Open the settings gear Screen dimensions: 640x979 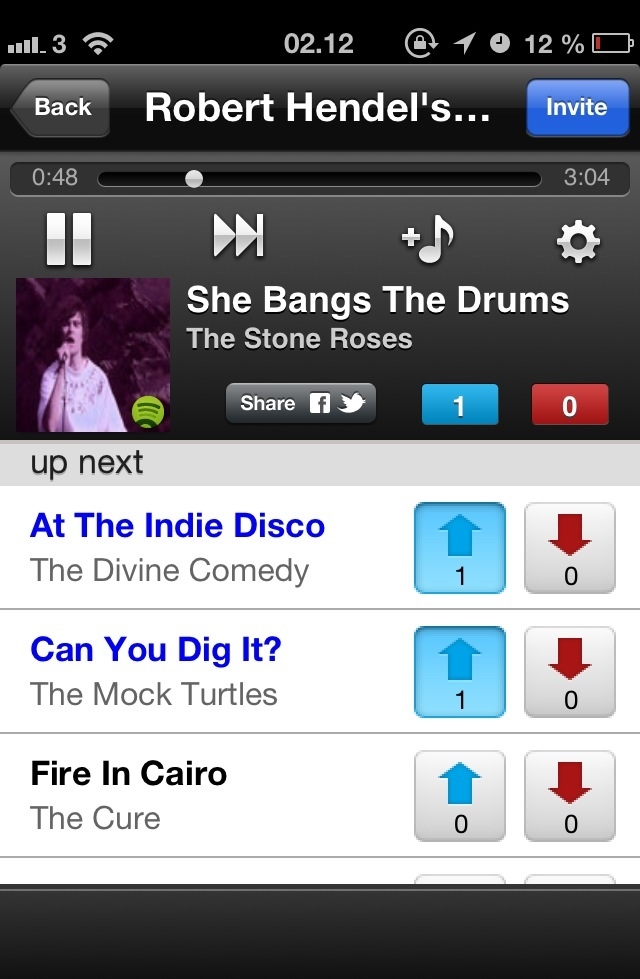coord(578,241)
